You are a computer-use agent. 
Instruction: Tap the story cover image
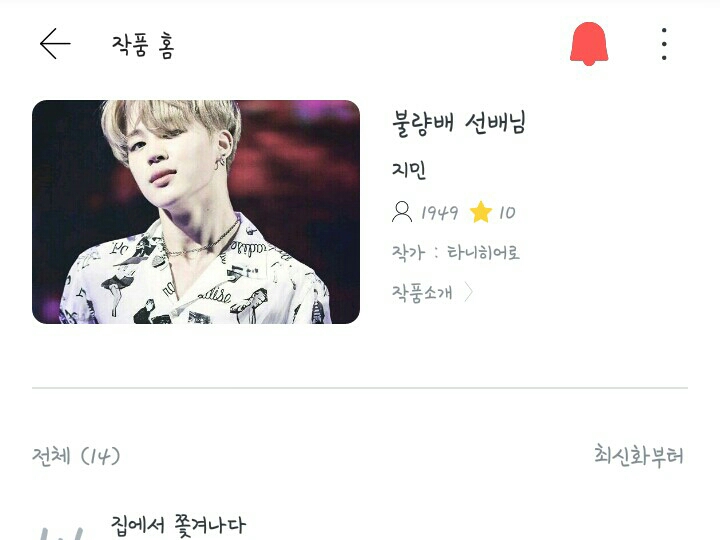(x=196, y=212)
